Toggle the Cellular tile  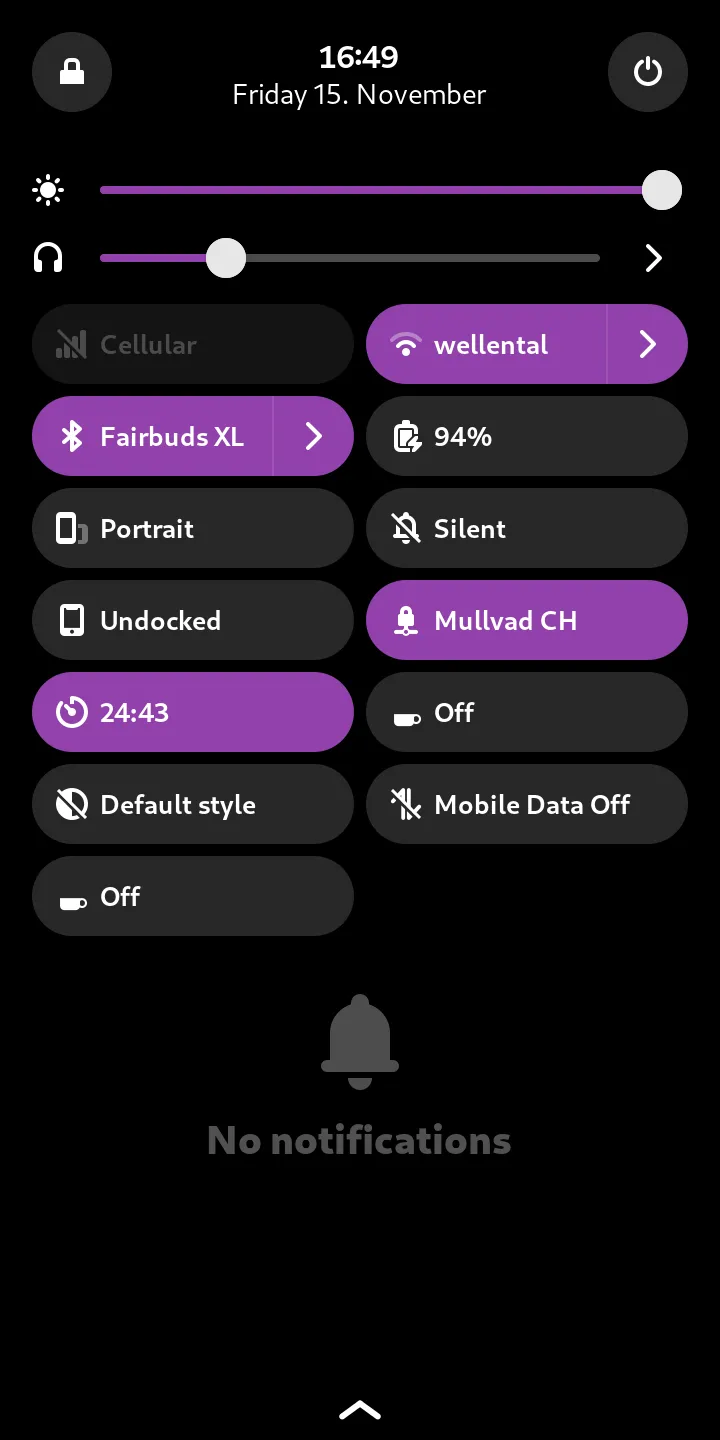coord(193,345)
